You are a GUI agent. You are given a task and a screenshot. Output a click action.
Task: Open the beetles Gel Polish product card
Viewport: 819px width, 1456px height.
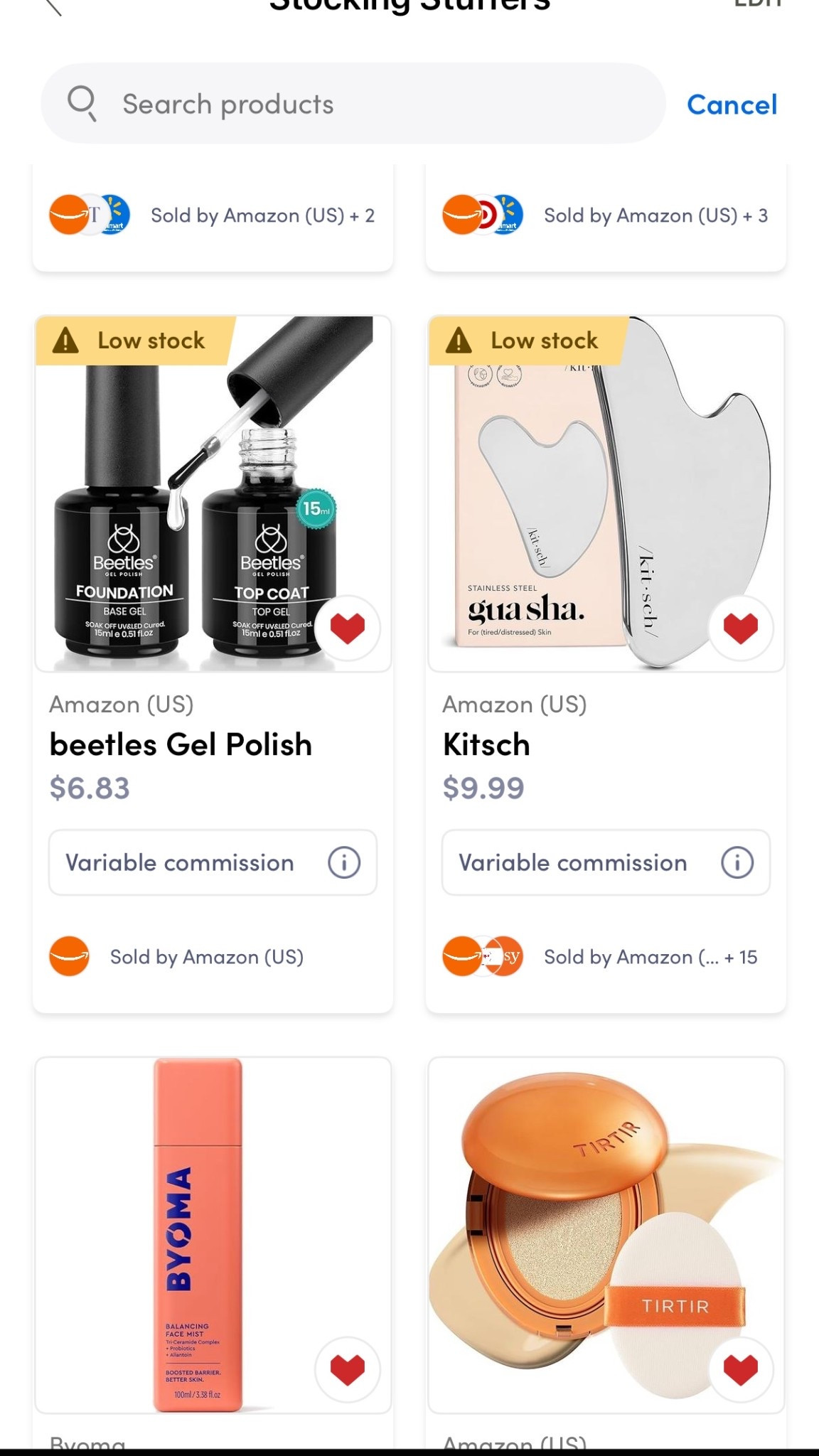pyautogui.click(x=180, y=744)
